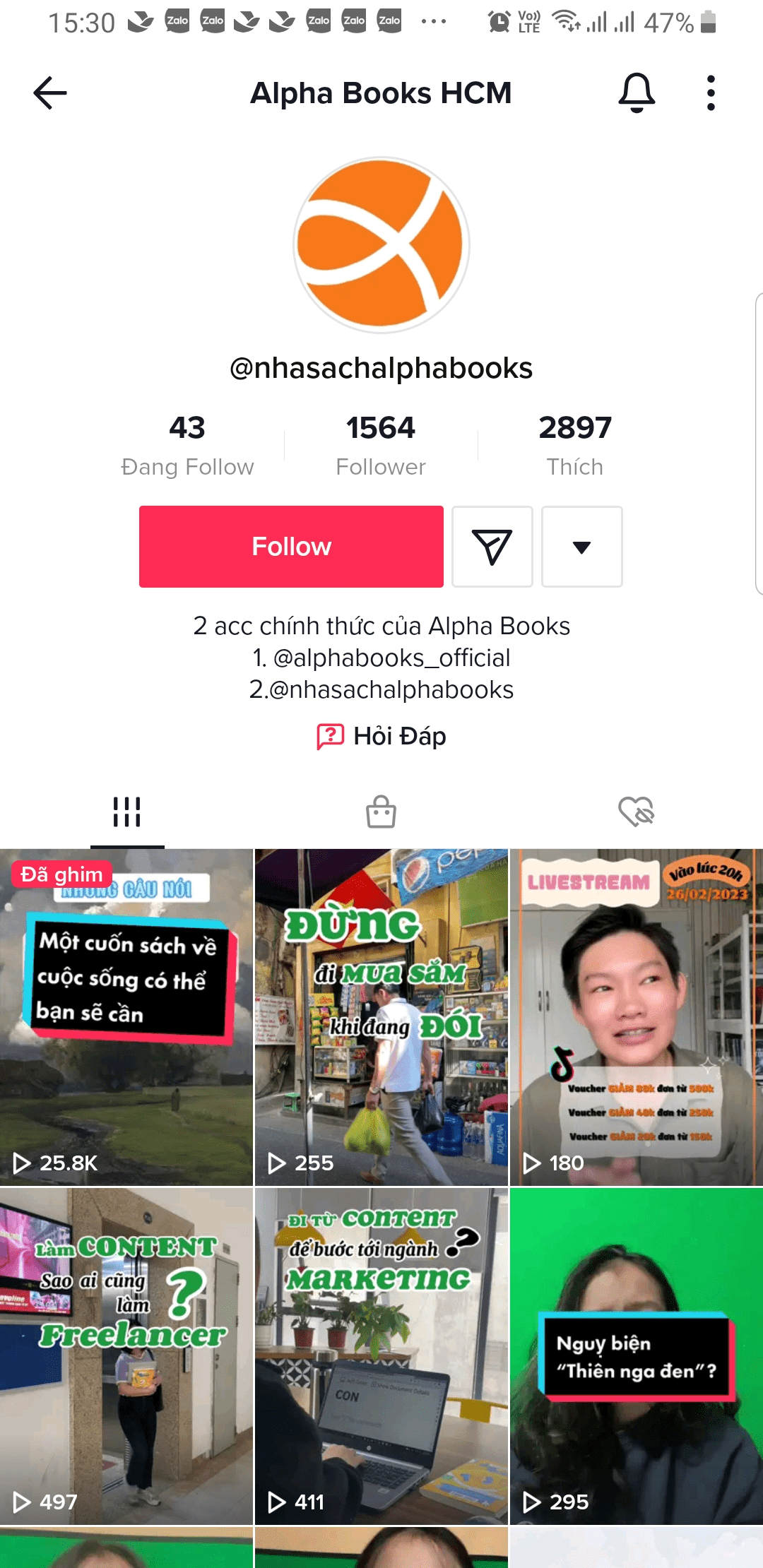Follow Alpha Books HCM
This screenshot has height=1568, width=763.
(291, 547)
